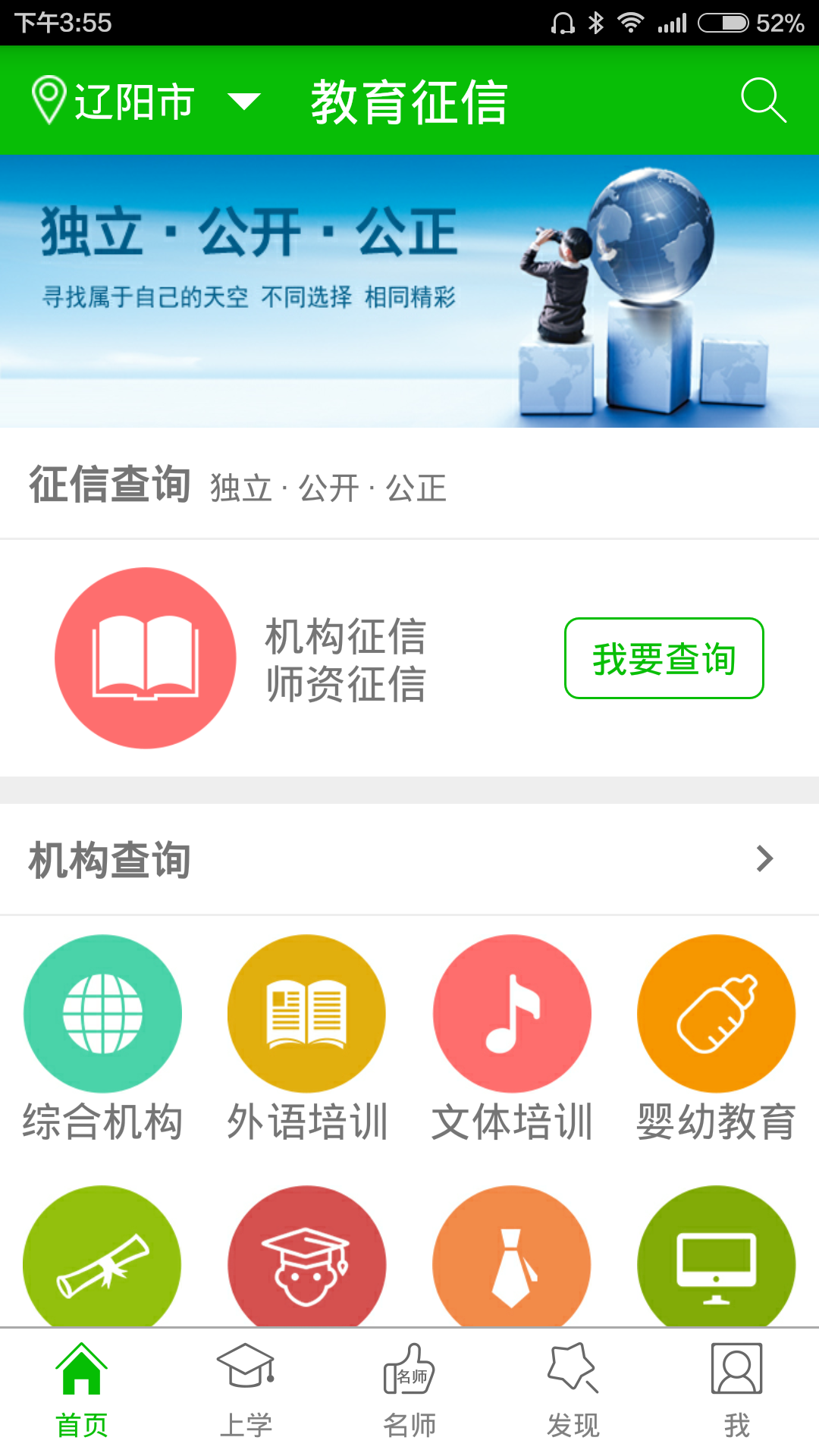Image resolution: width=819 pixels, height=1456 pixels.
Task: Open 综合机构 category
Action: 102,1014
